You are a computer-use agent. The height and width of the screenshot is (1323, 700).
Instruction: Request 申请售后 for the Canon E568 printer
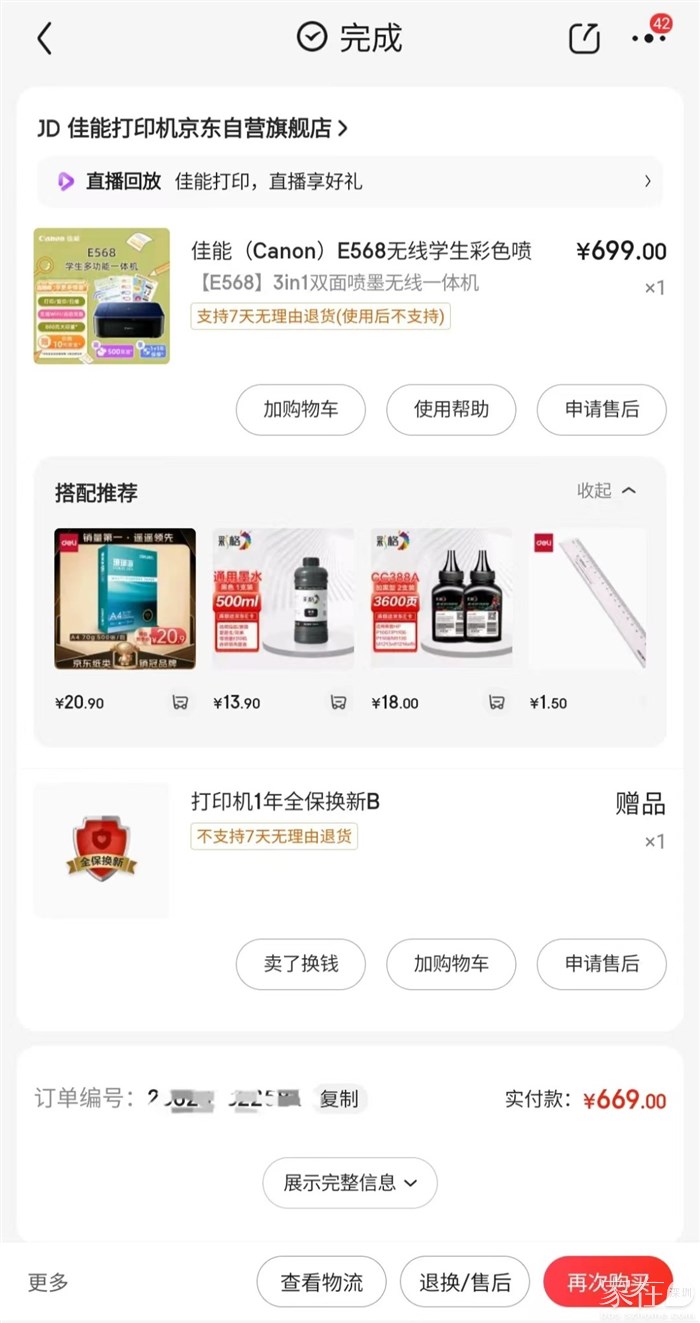601,409
